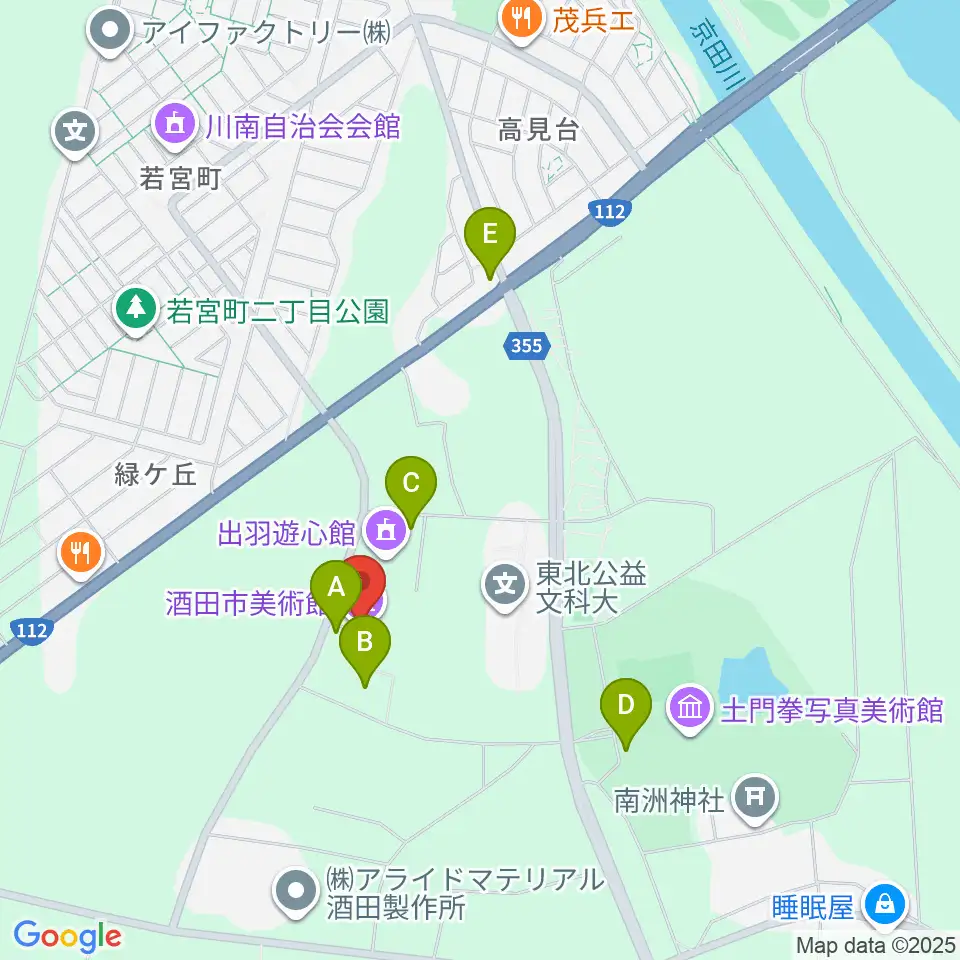Open the 出羽遊心館 place pin

pyautogui.click(x=386, y=533)
